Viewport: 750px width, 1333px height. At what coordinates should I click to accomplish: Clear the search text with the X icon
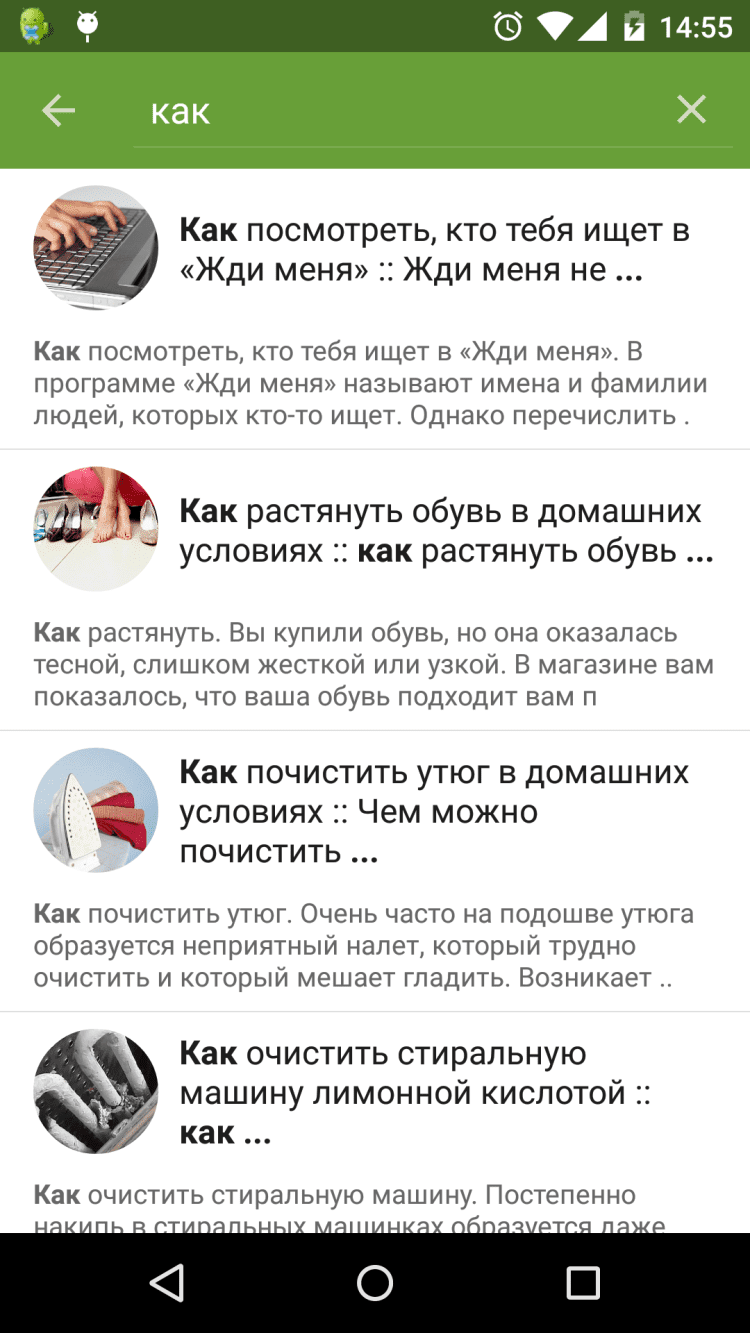pos(691,110)
